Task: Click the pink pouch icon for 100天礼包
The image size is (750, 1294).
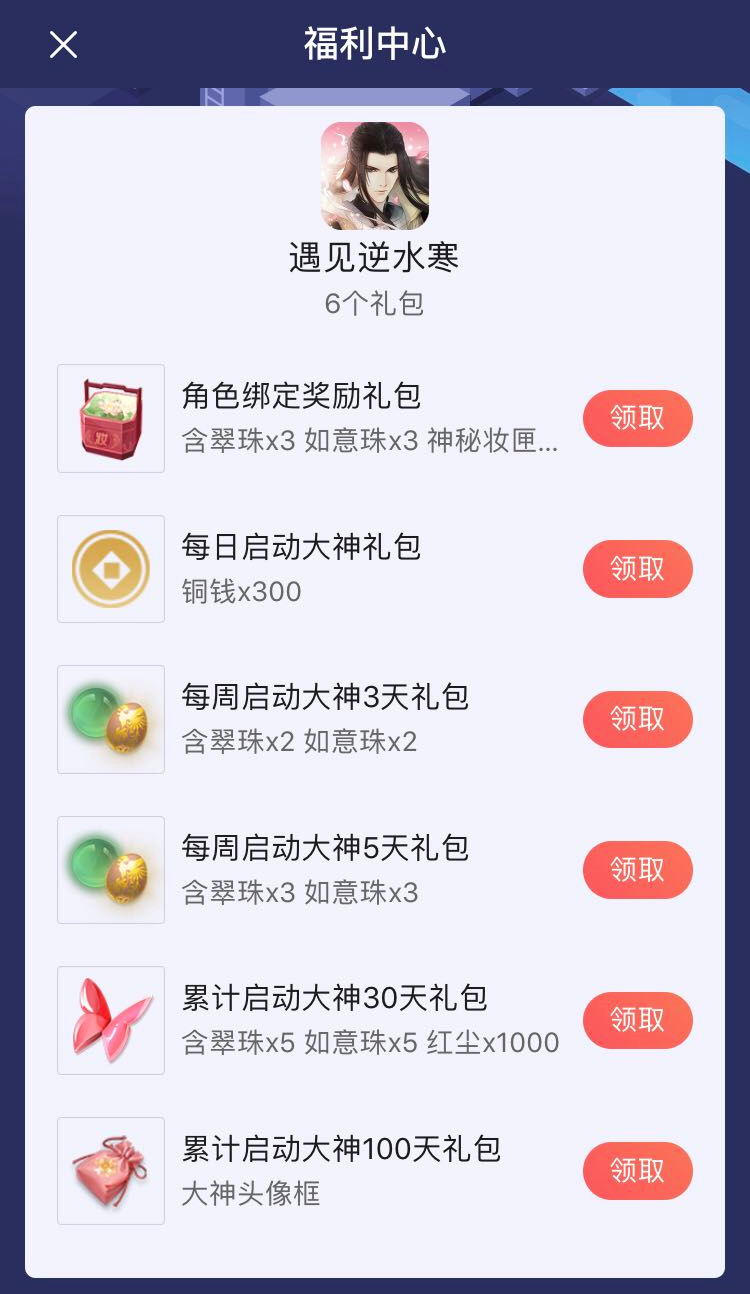Action: tap(110, 1170)
